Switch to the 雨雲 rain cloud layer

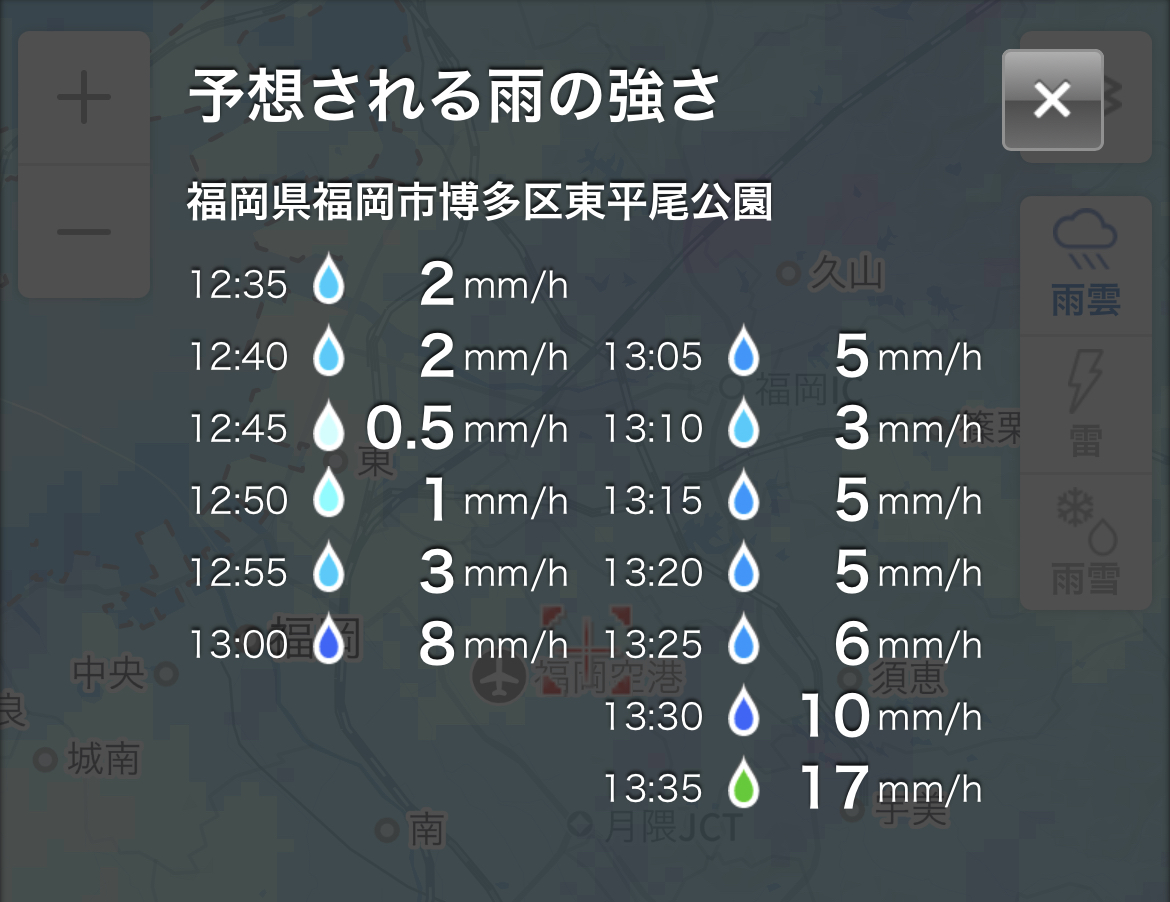[1085, 266]
